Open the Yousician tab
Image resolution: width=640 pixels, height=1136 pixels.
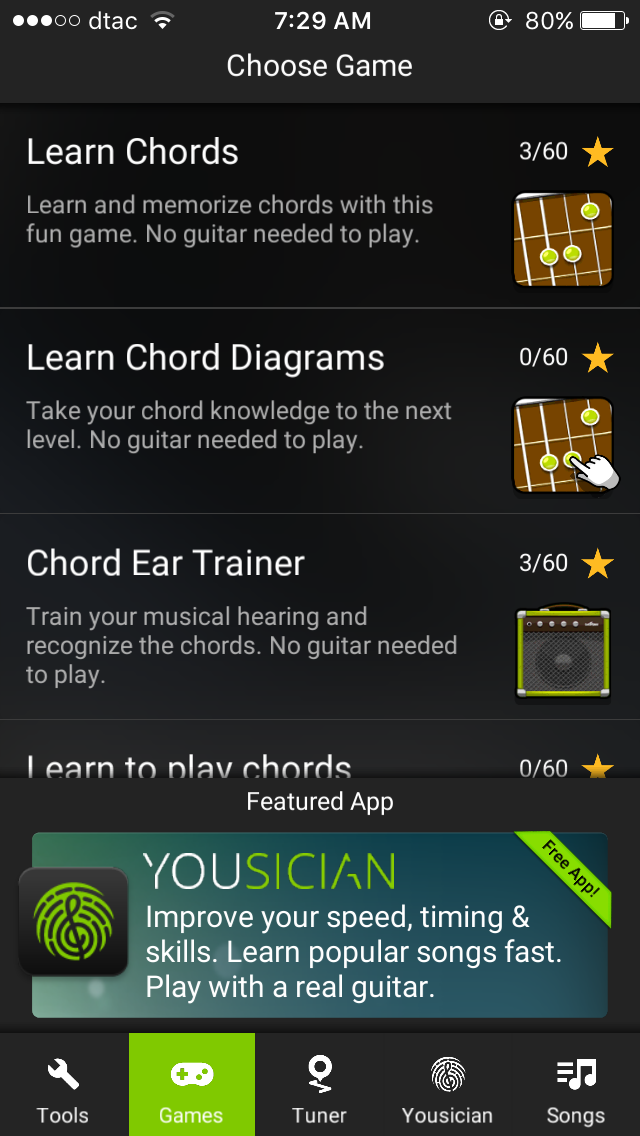coord(447,1087)
